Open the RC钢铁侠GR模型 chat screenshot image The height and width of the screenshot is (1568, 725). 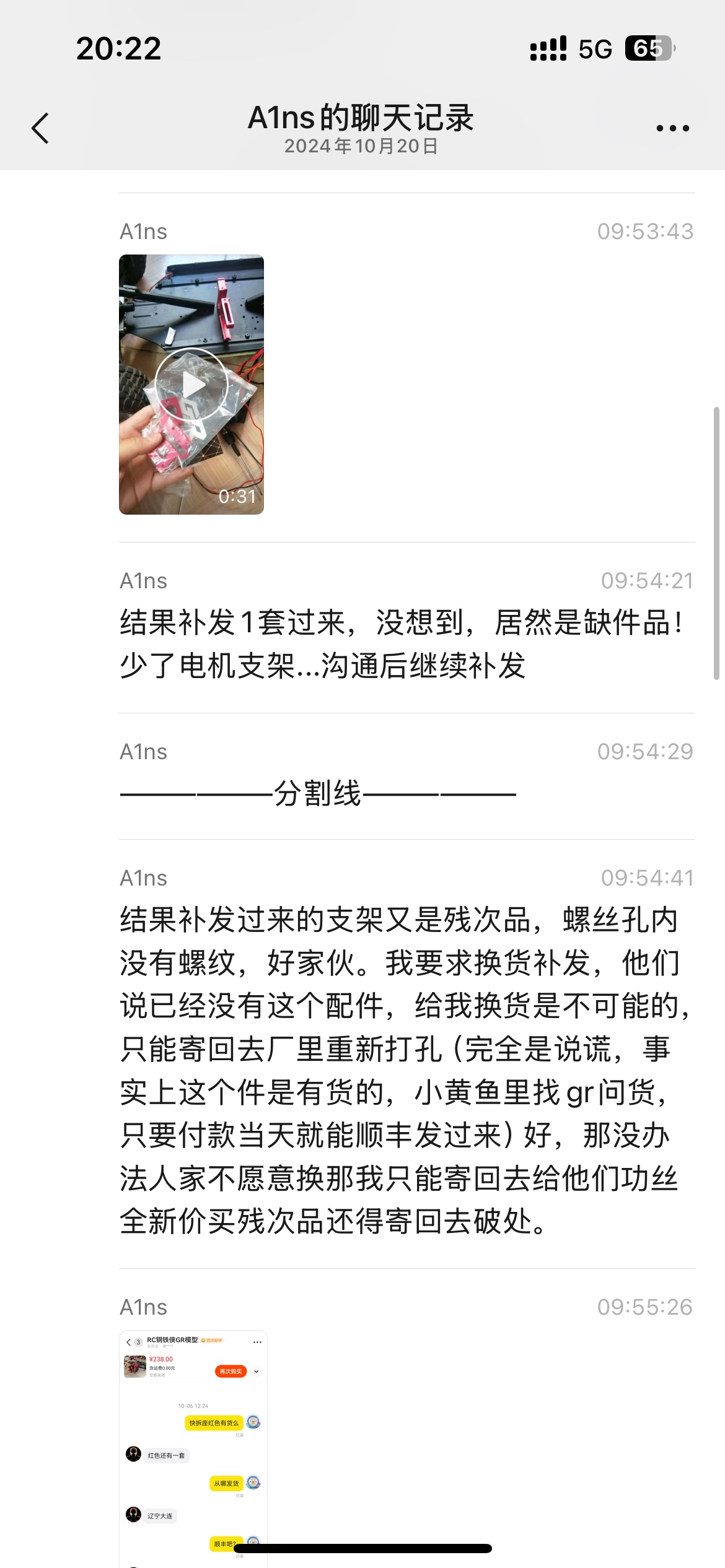(x=193, y=1443)
